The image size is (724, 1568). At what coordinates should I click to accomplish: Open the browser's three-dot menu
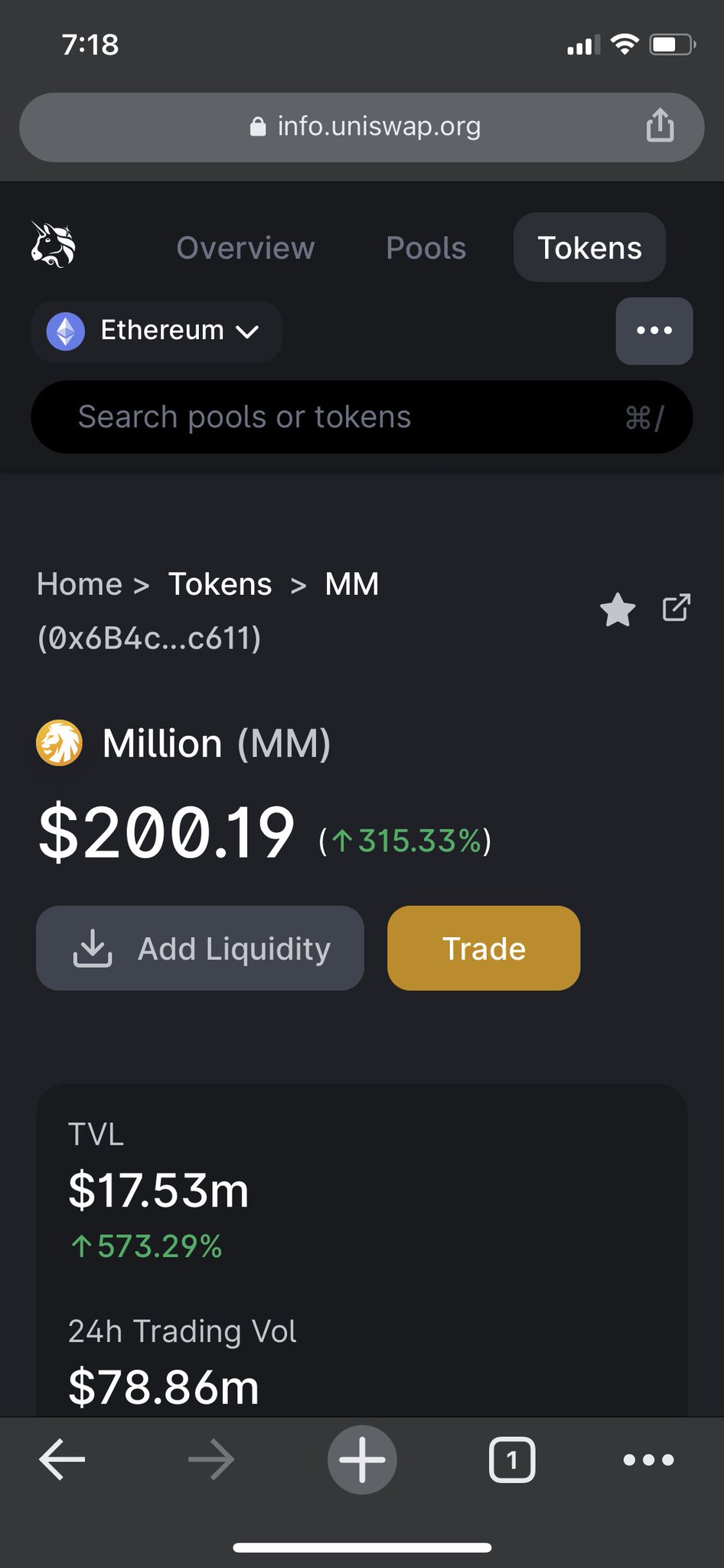pyautogui.click(x=649, y=1460)
